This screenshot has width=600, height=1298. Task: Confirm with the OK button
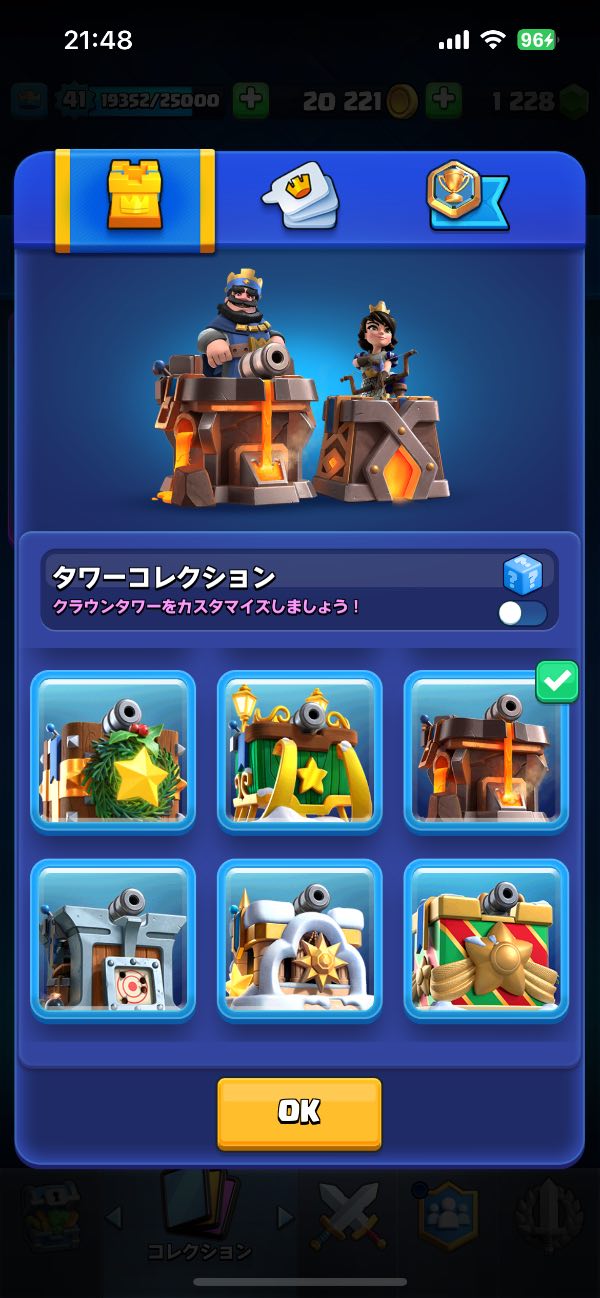click(x=299, y=1112)
